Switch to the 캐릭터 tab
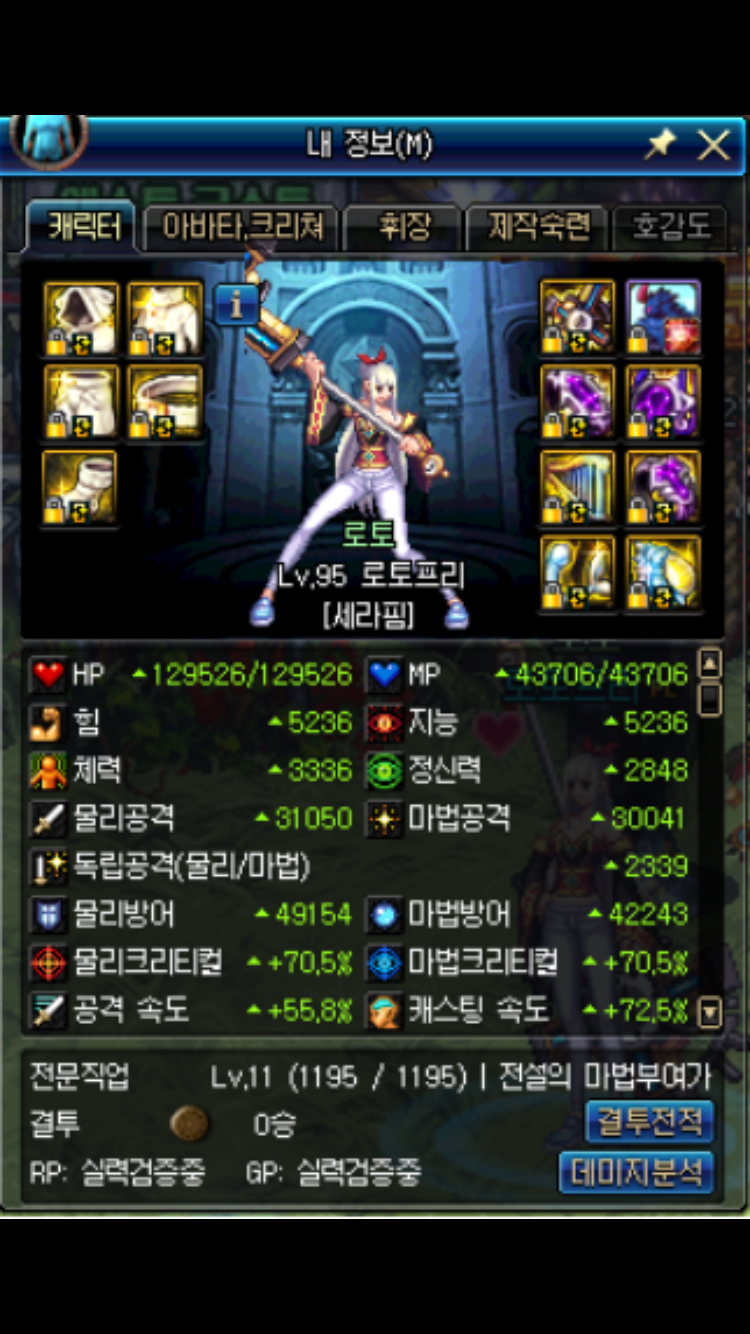The height and width of the screenshot is (1334, 750). point(84,227)
